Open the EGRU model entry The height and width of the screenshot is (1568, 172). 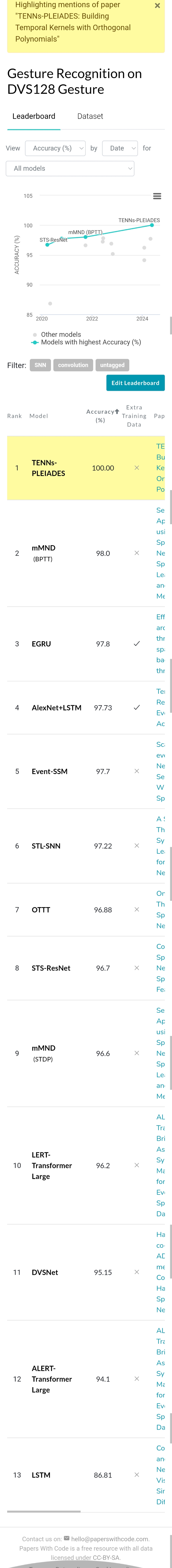click(41, 643)
